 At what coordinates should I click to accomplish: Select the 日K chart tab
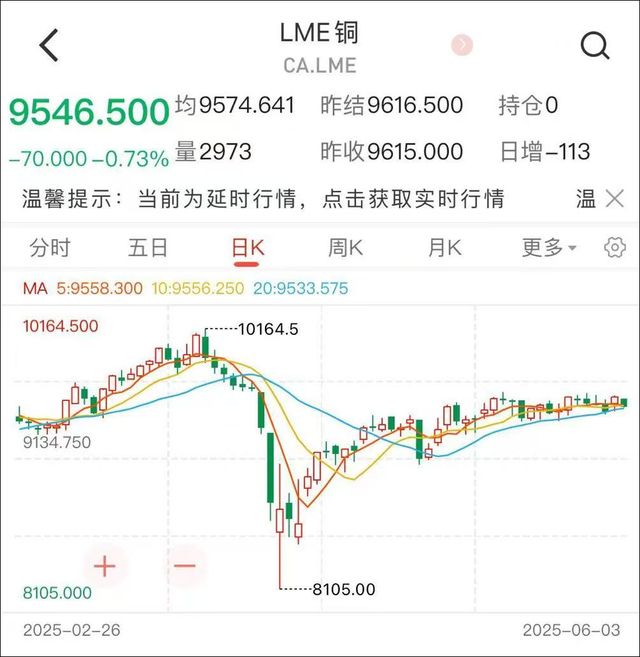point(247,248)
